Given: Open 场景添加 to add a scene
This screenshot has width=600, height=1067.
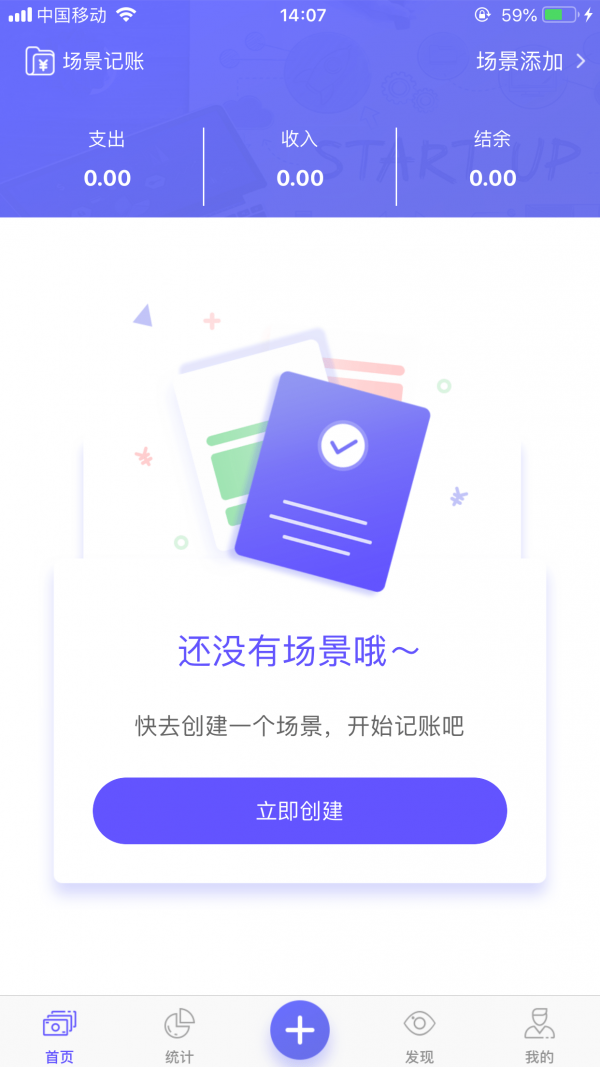Looking at the screenshot, I should (530, 62).
